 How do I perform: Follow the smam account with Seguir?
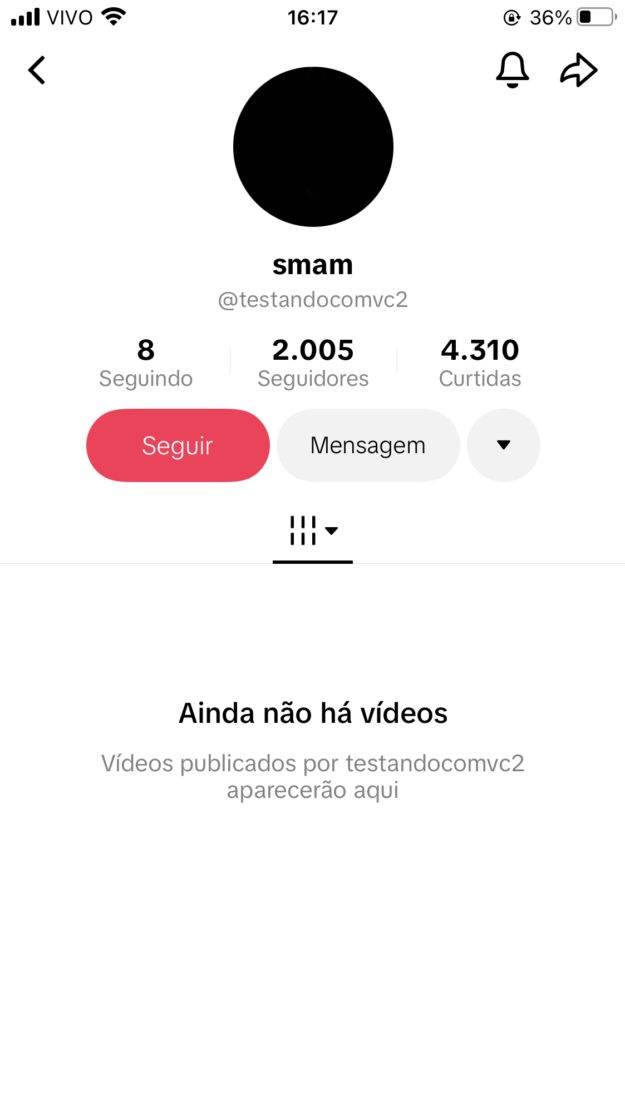click(178, 445)
